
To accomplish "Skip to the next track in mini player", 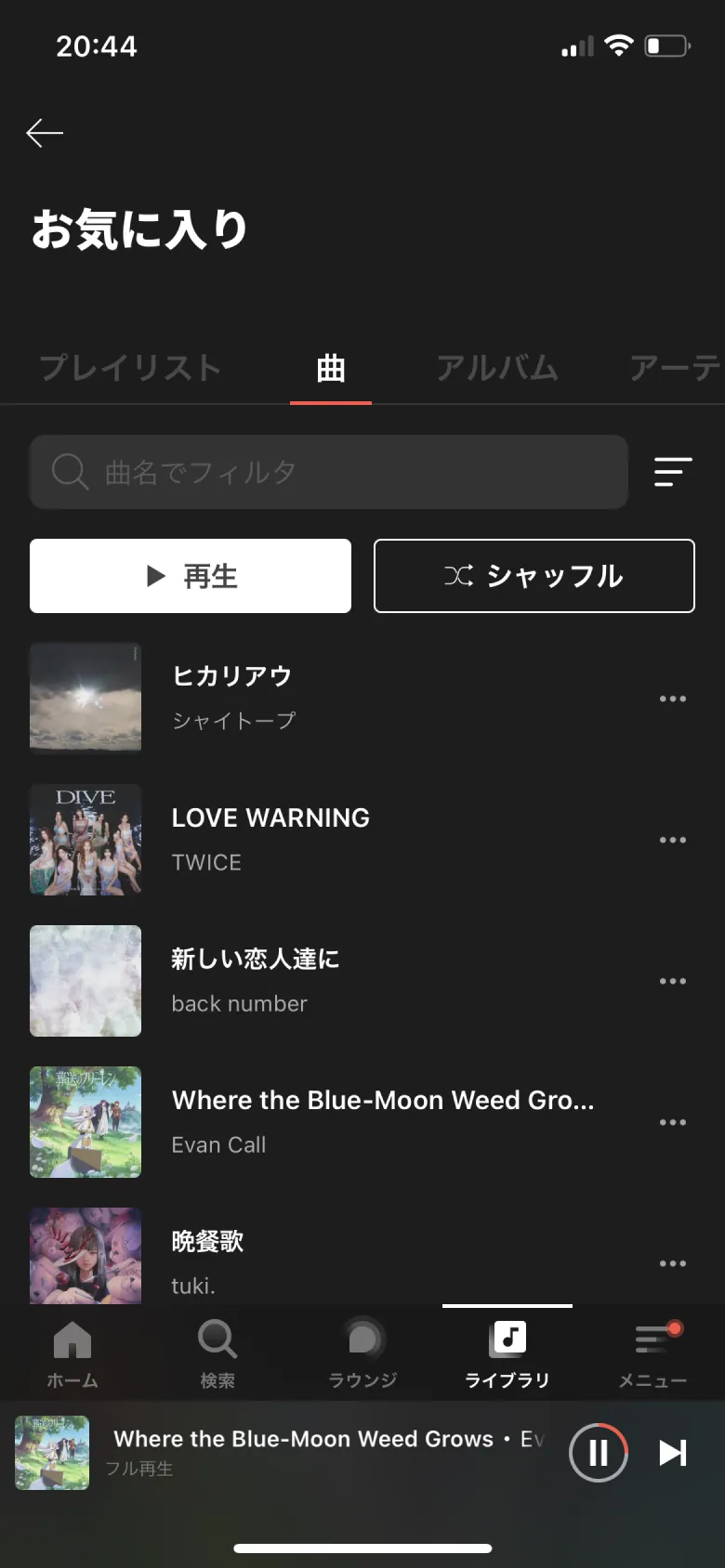I will tap(672, 1453).
